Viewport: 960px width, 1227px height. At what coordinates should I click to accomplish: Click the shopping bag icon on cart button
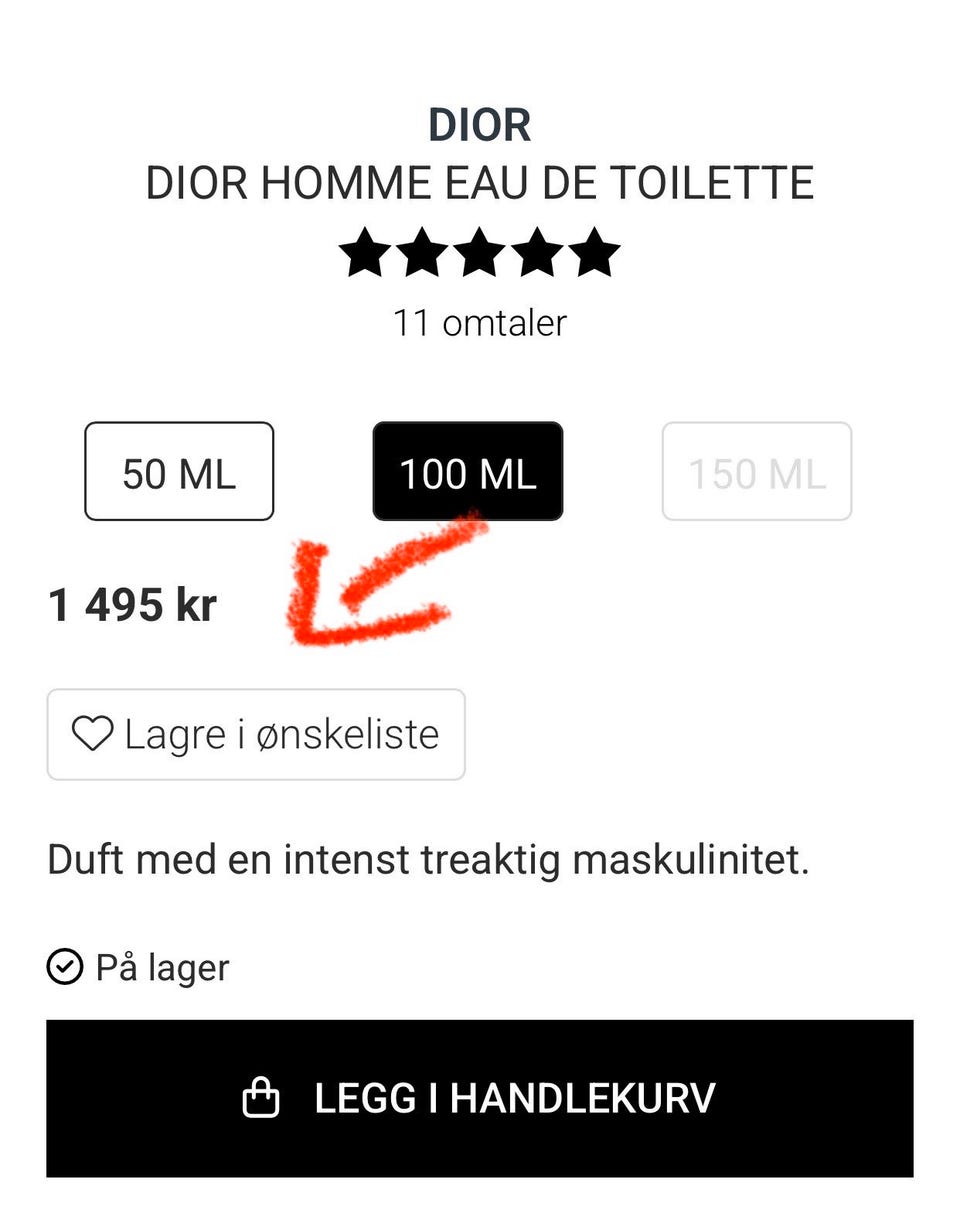(263, 1097)
